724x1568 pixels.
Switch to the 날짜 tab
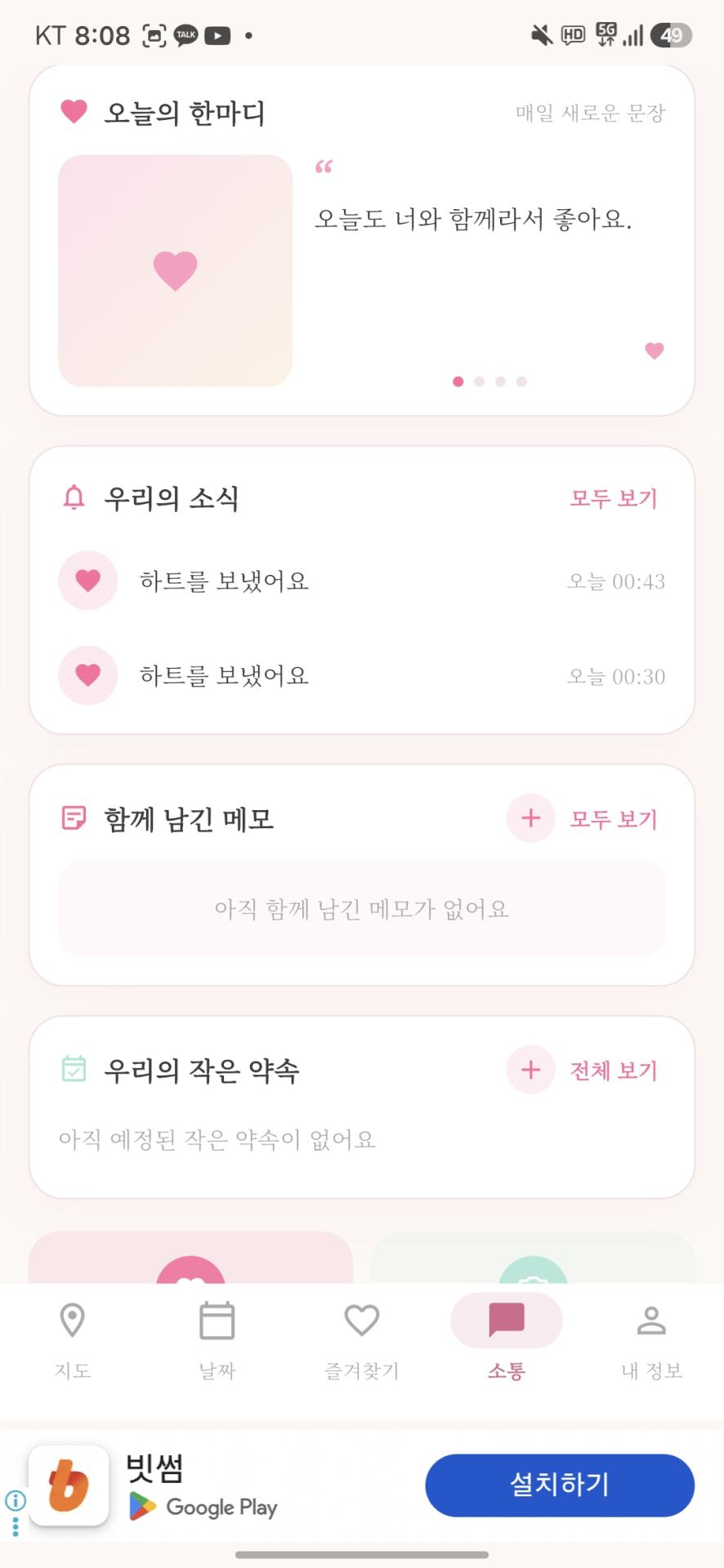pyautogui.click(x=217, y=1340)
